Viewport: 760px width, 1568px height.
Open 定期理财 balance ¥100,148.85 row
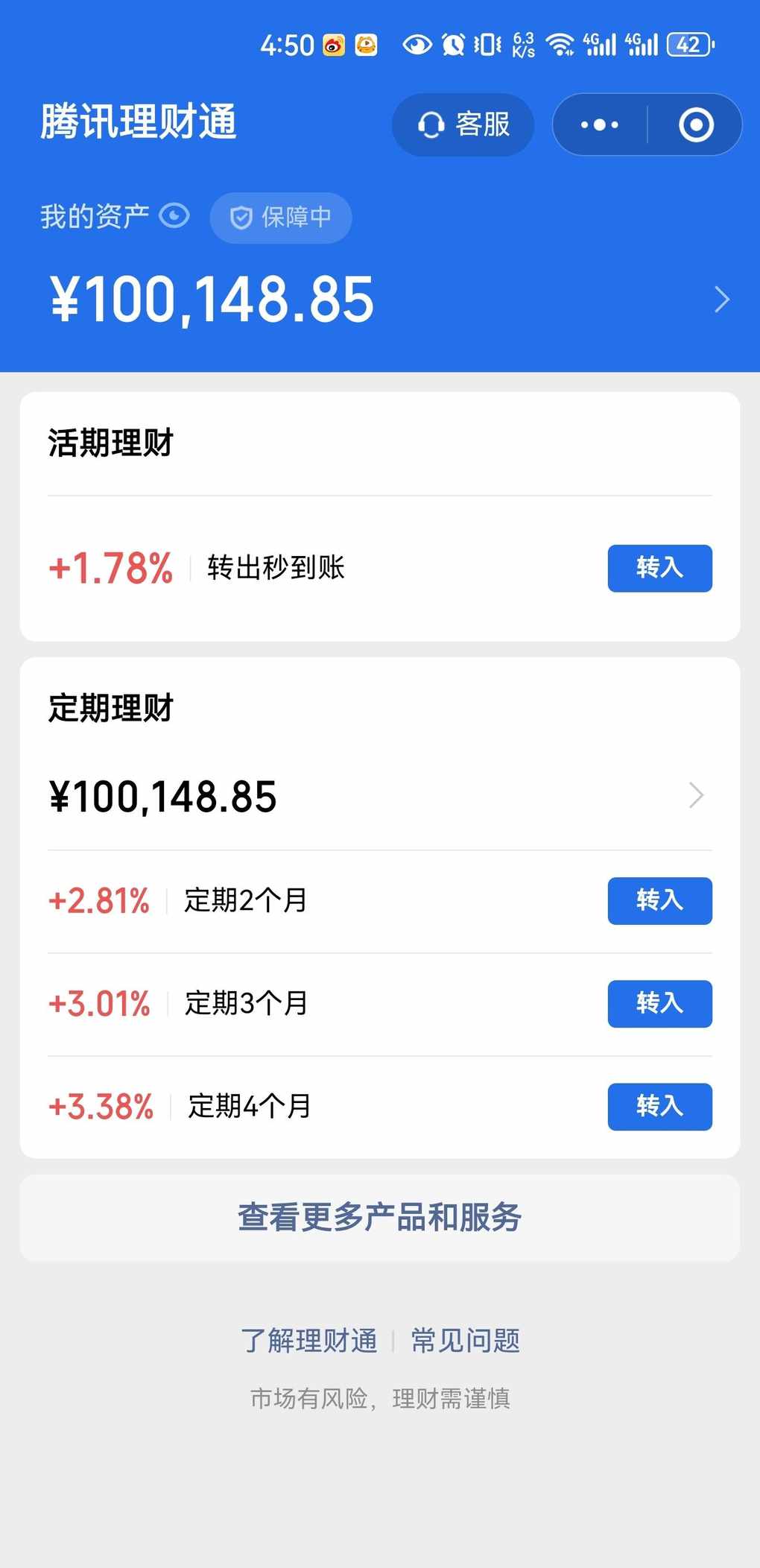[x=379, y=796]
